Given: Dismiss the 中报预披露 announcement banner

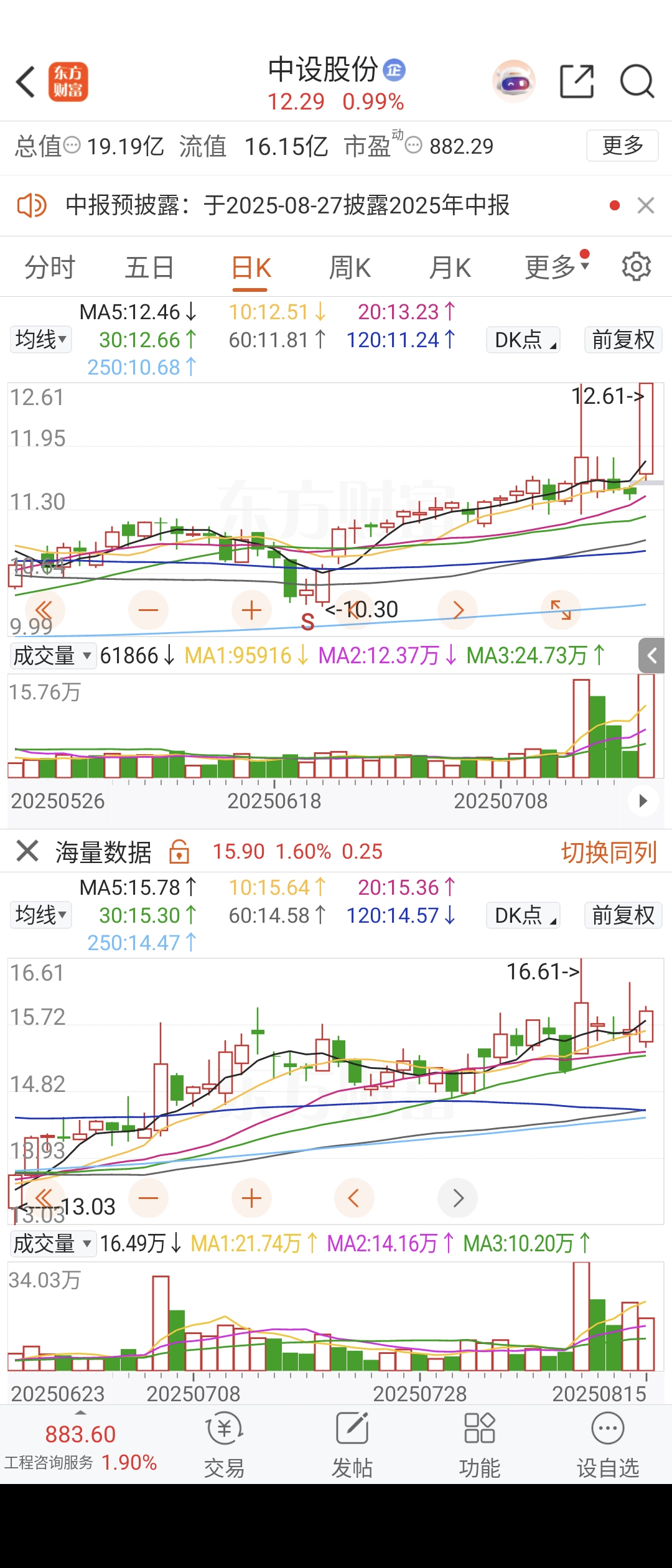Looking at the screenshot, I should coord(646,205).
